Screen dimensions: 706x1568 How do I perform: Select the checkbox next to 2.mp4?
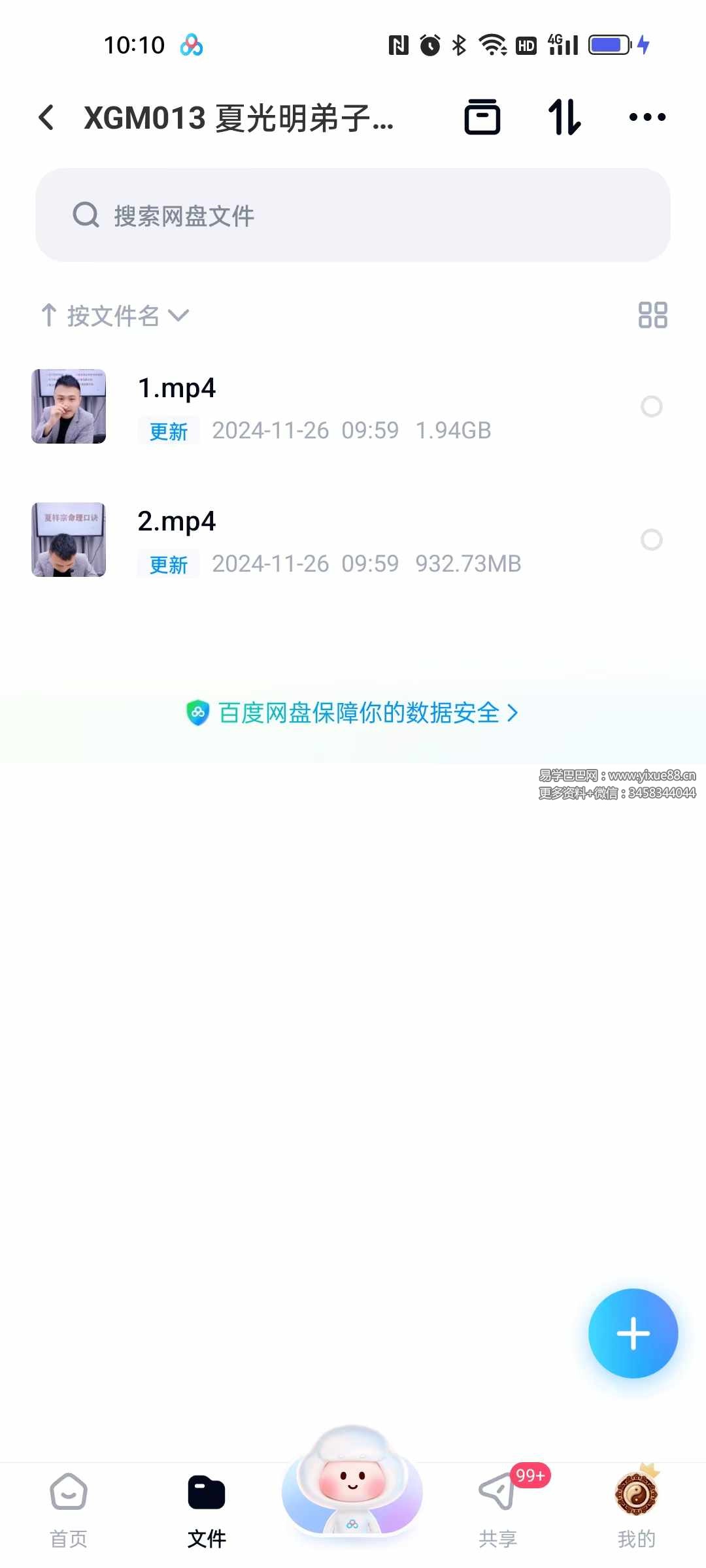652,540
